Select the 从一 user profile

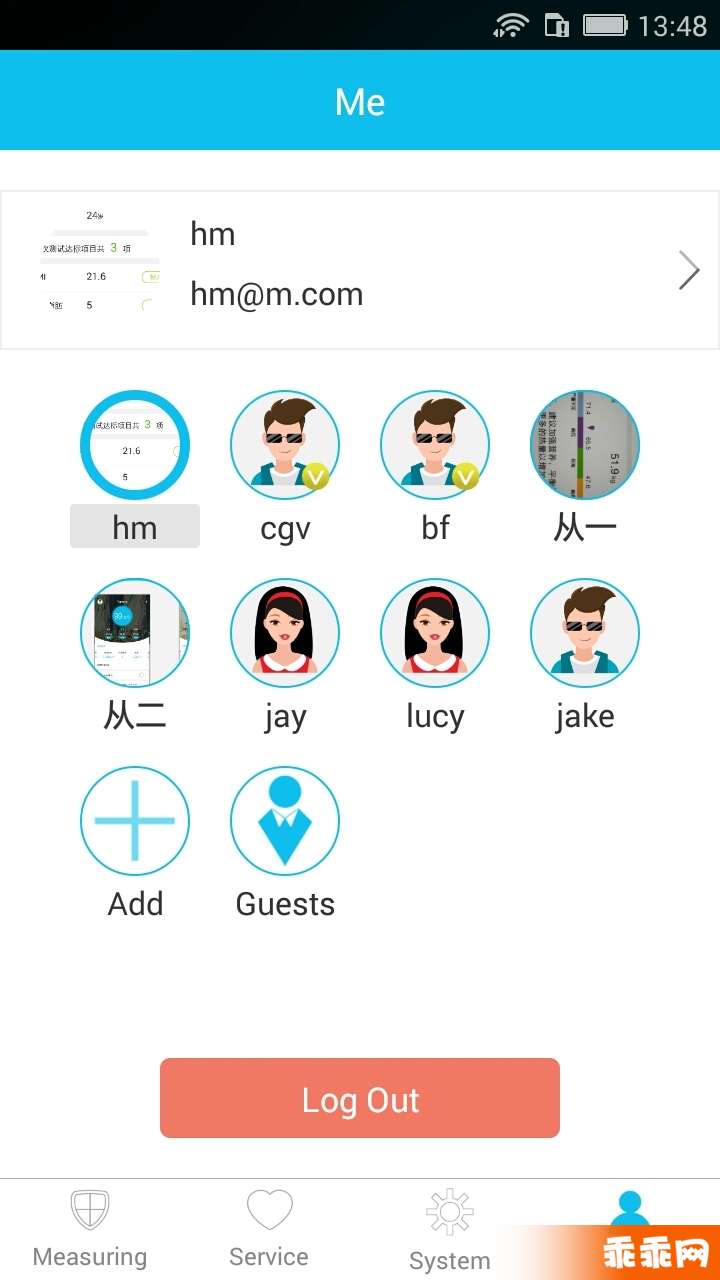[x=585, y=446]
